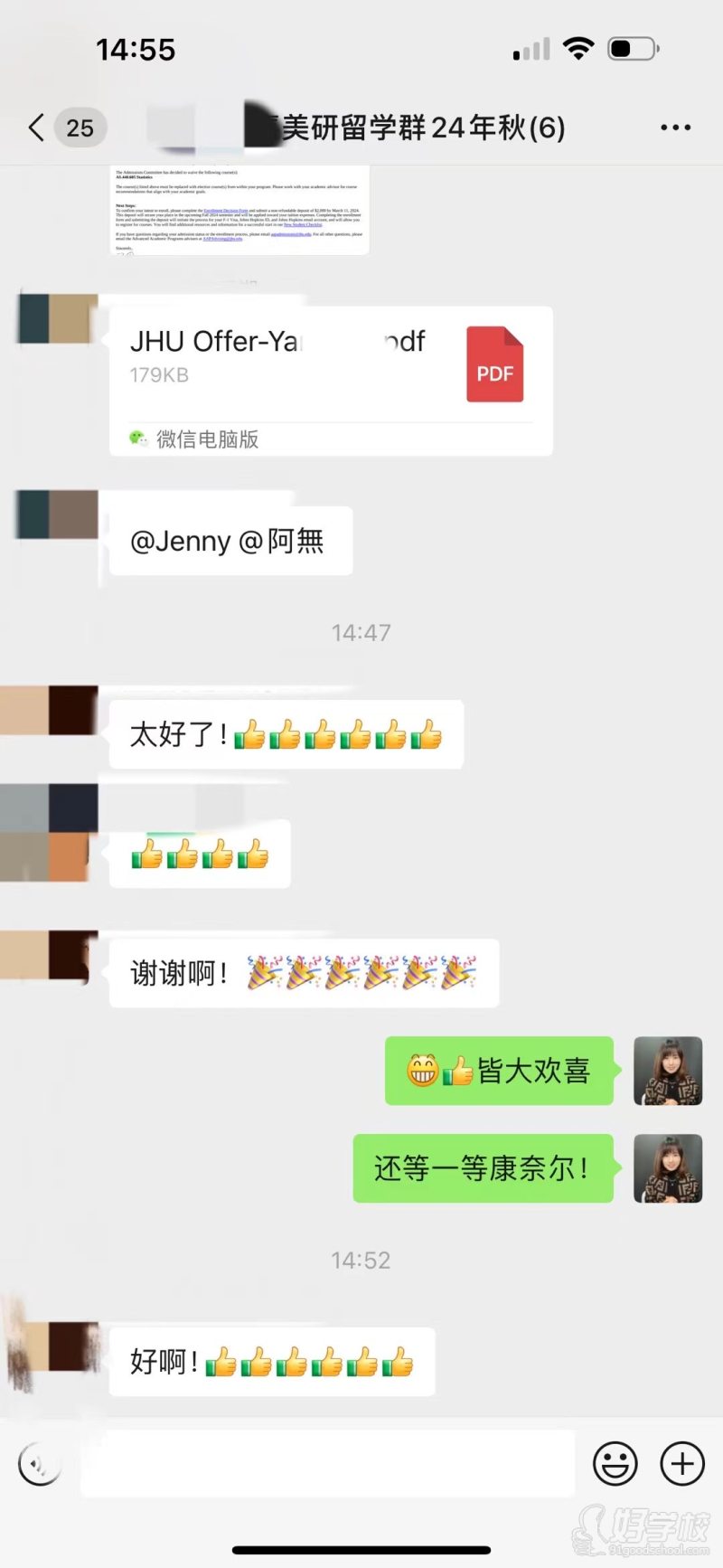Open your own avatar next to 皆大欢喜
723x1568 pixels.
(668, 1072)
